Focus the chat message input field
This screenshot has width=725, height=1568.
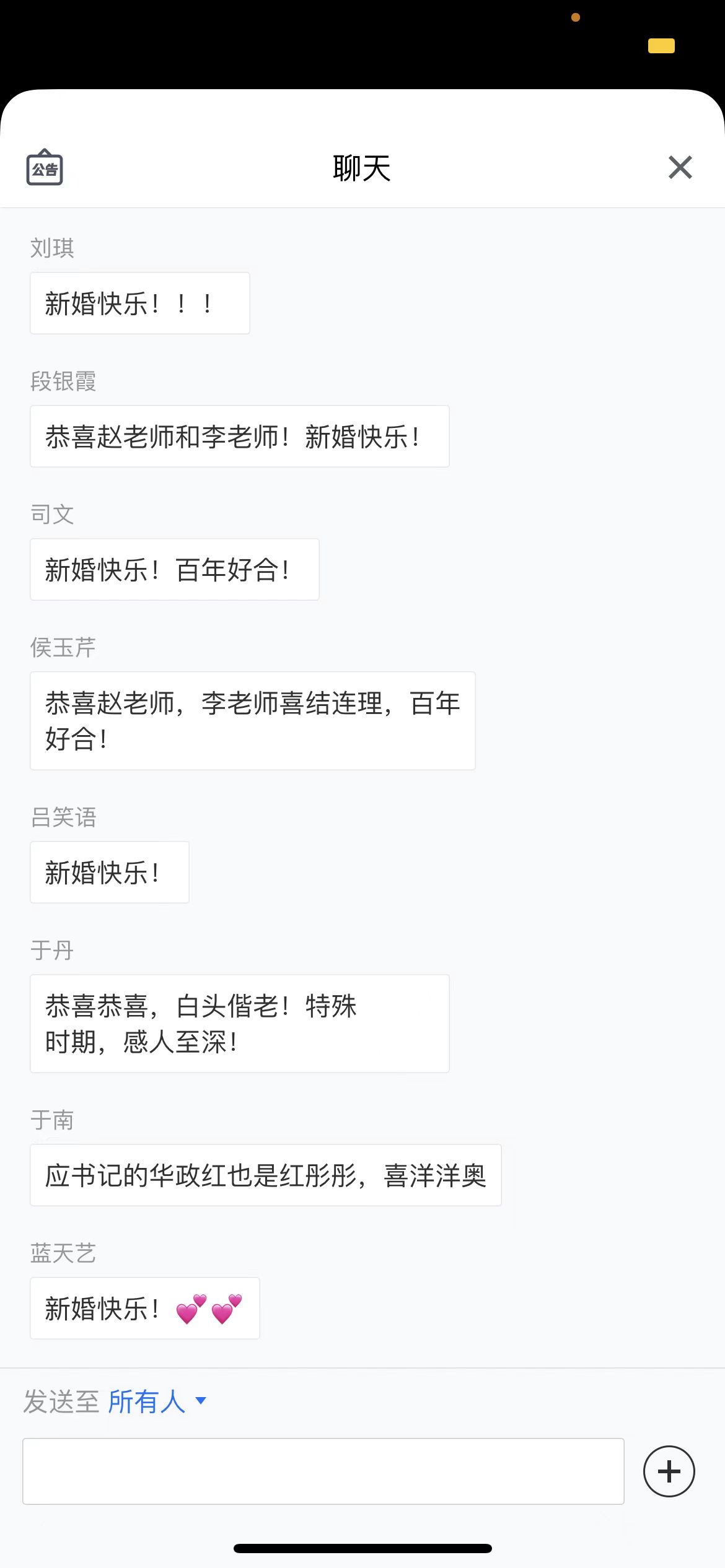[x=323, y=1471]
